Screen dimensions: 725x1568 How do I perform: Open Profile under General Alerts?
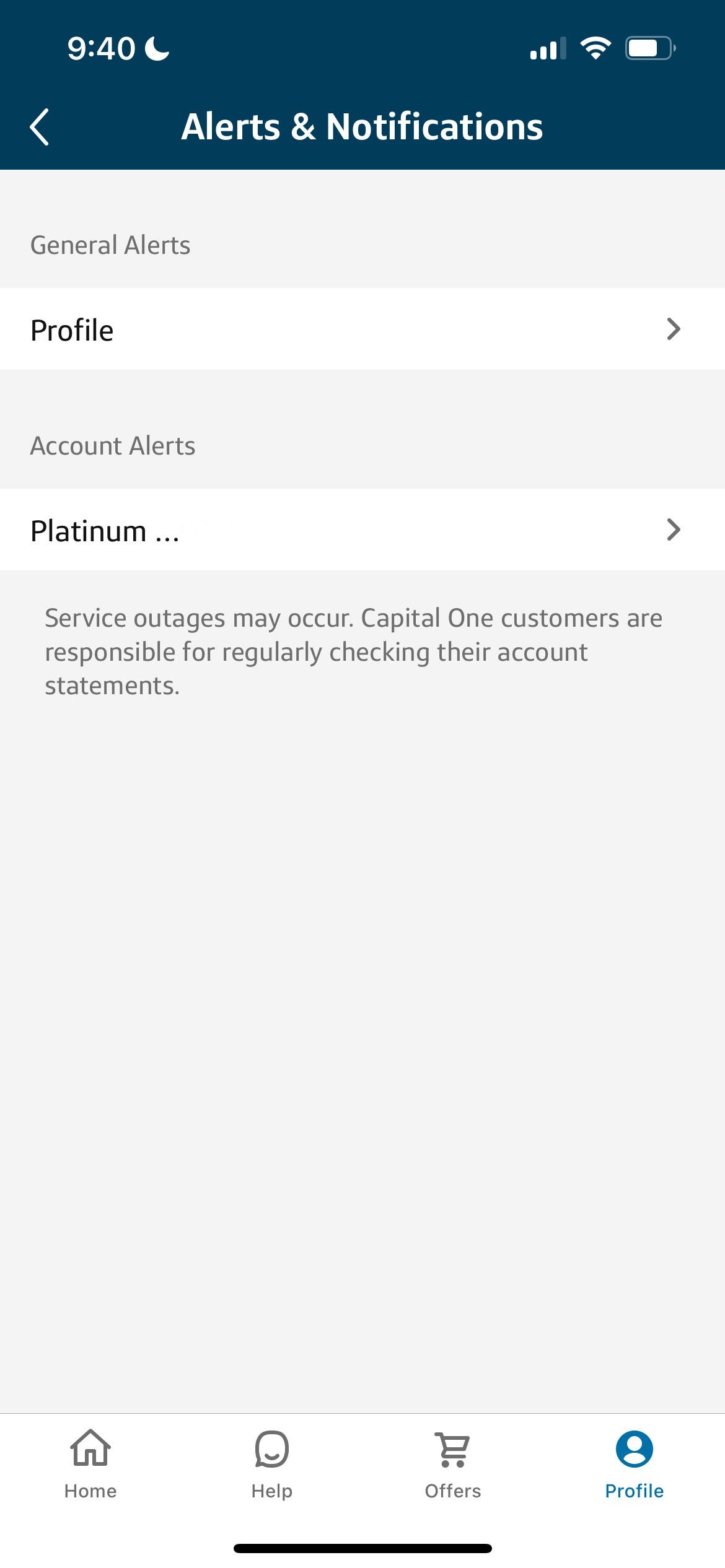(362, 329)
